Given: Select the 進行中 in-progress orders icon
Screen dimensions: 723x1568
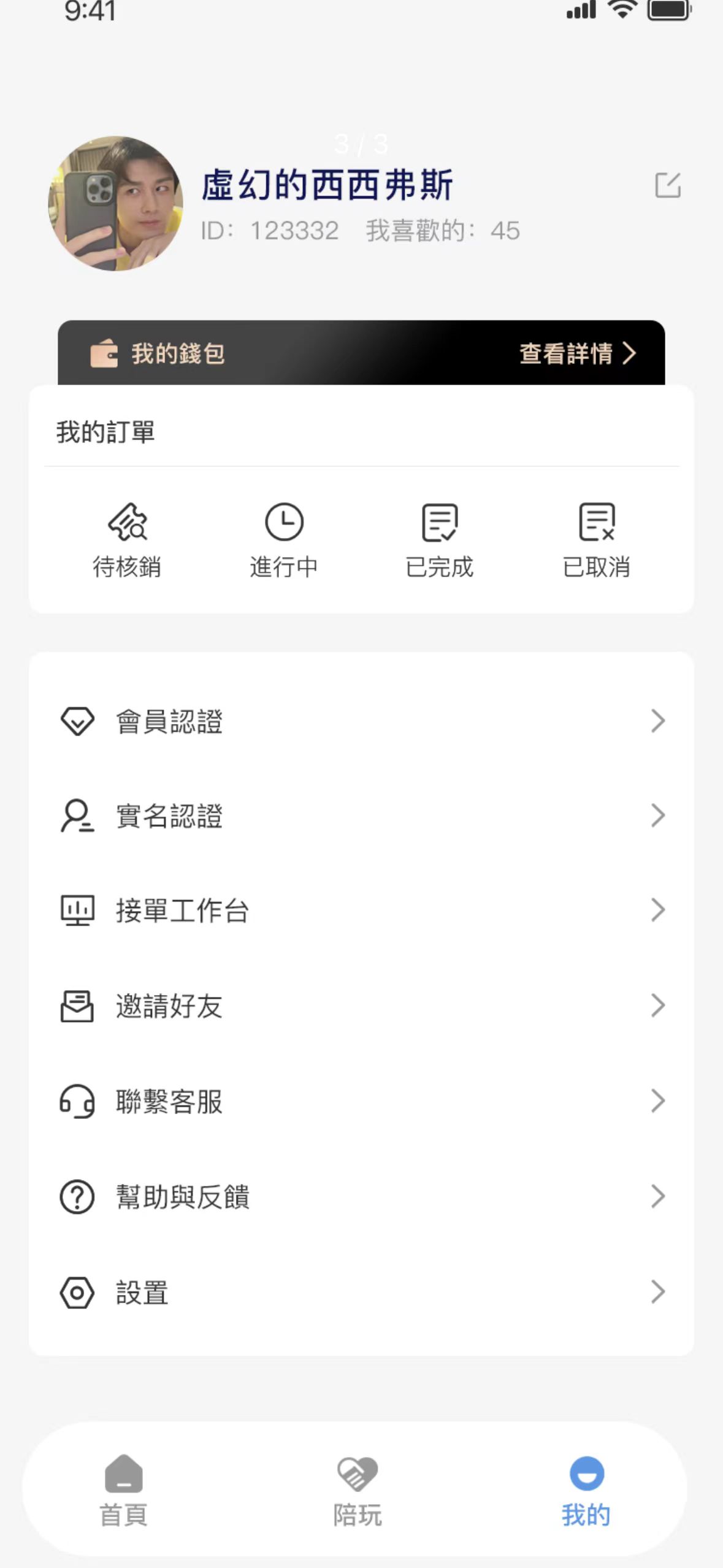Looking at the screenshot, I should pyautogui.click(x=284, y=523).
